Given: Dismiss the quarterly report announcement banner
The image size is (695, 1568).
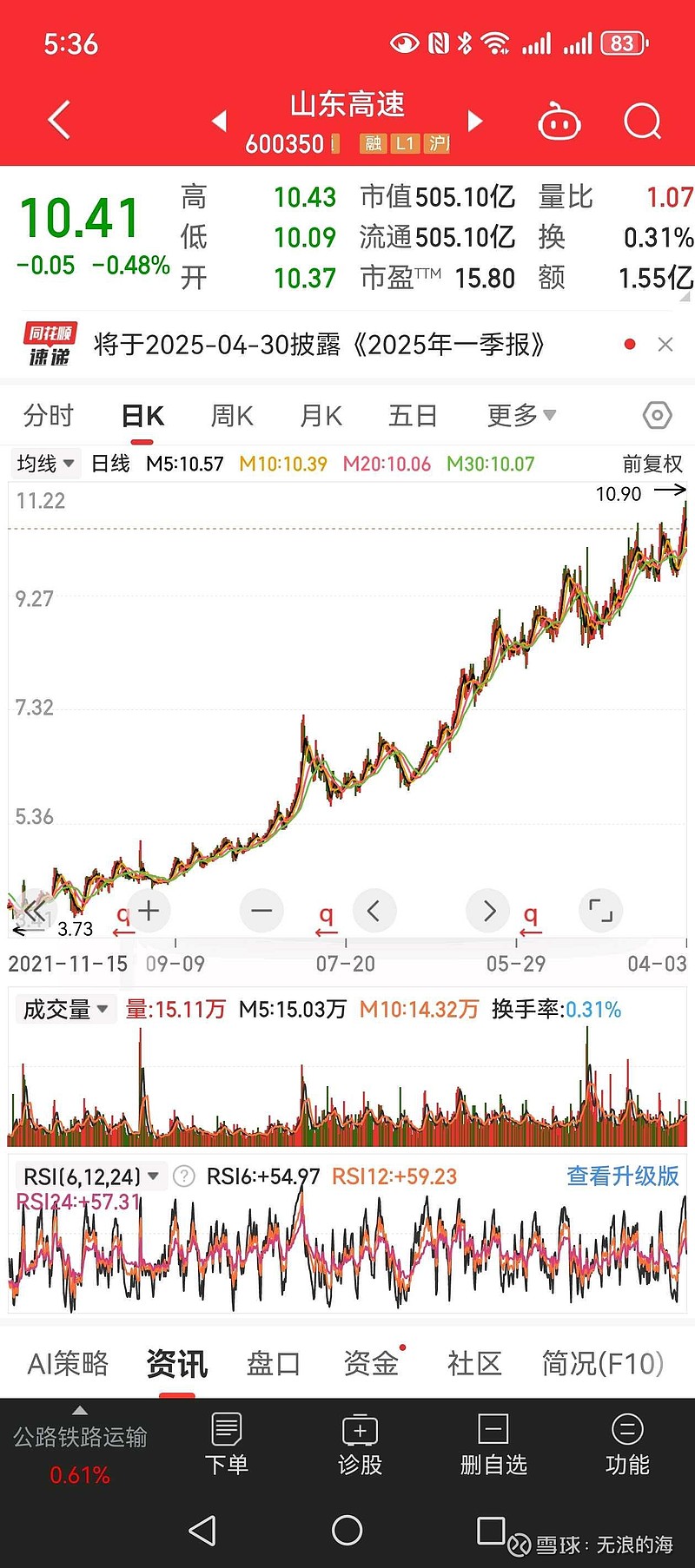Looking at the screenshot, I should point(665,344).
